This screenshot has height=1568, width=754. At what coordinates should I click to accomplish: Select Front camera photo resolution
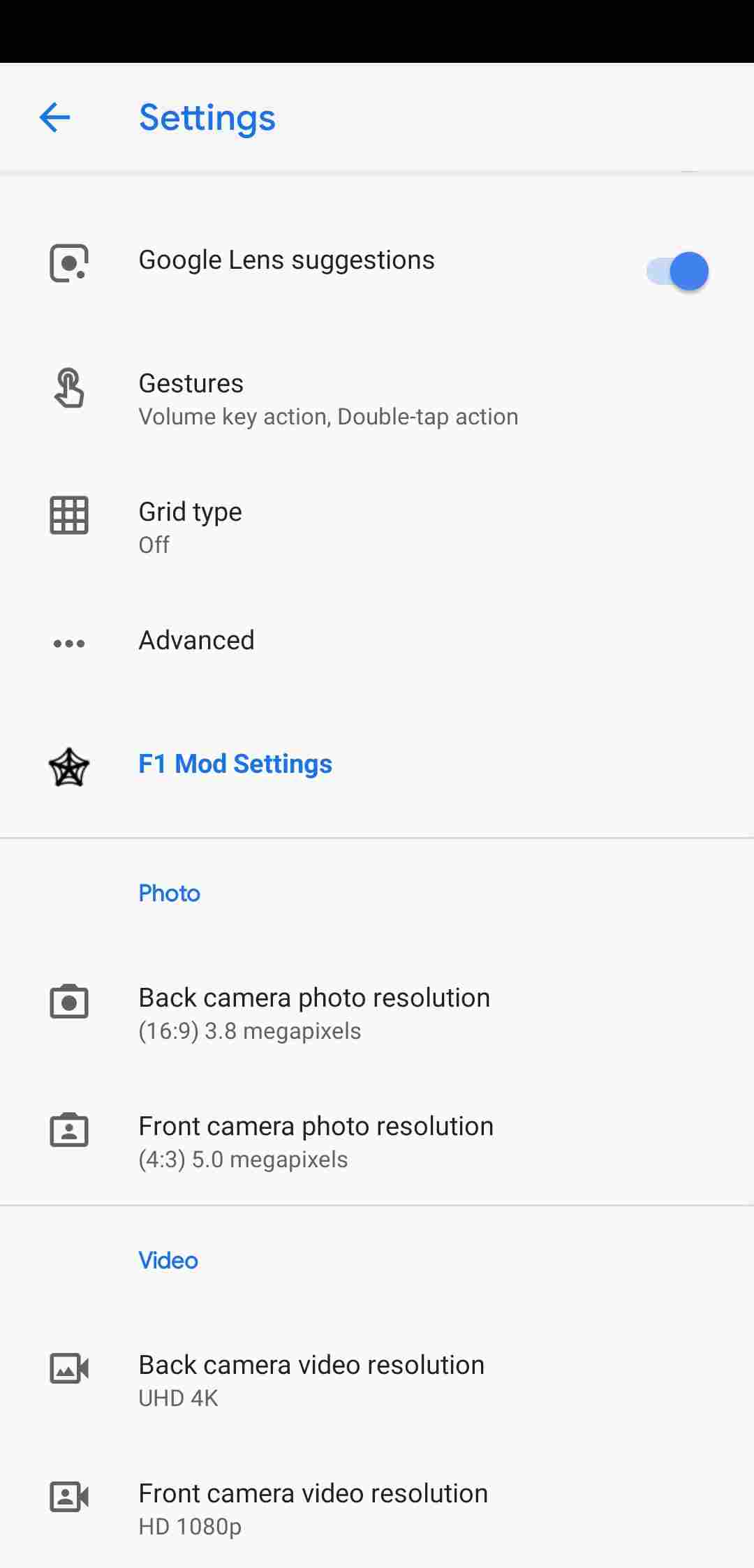point(316,1141)
